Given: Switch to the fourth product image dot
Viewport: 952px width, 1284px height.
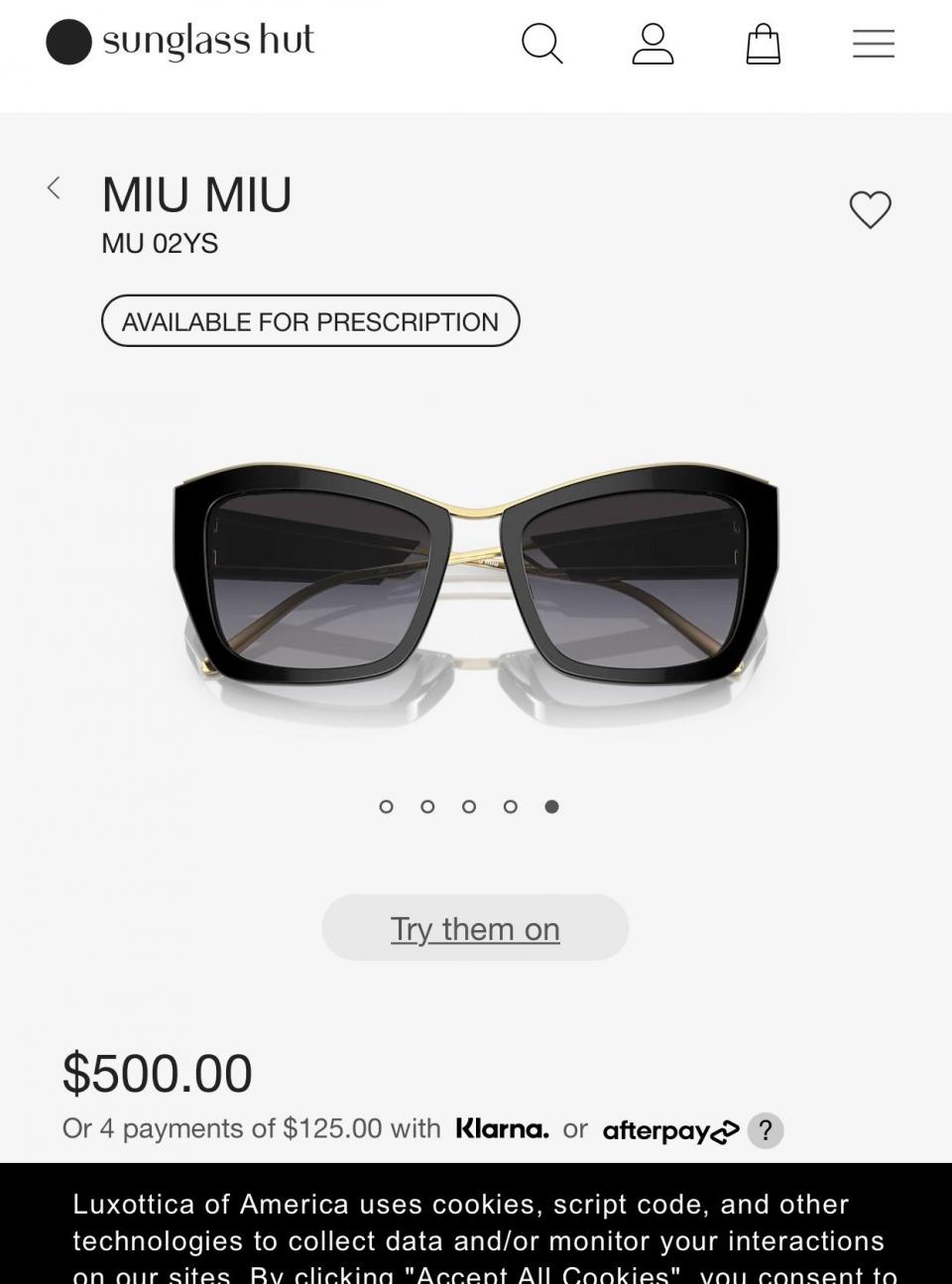Looking at the screenshot, I should point(510,806).
